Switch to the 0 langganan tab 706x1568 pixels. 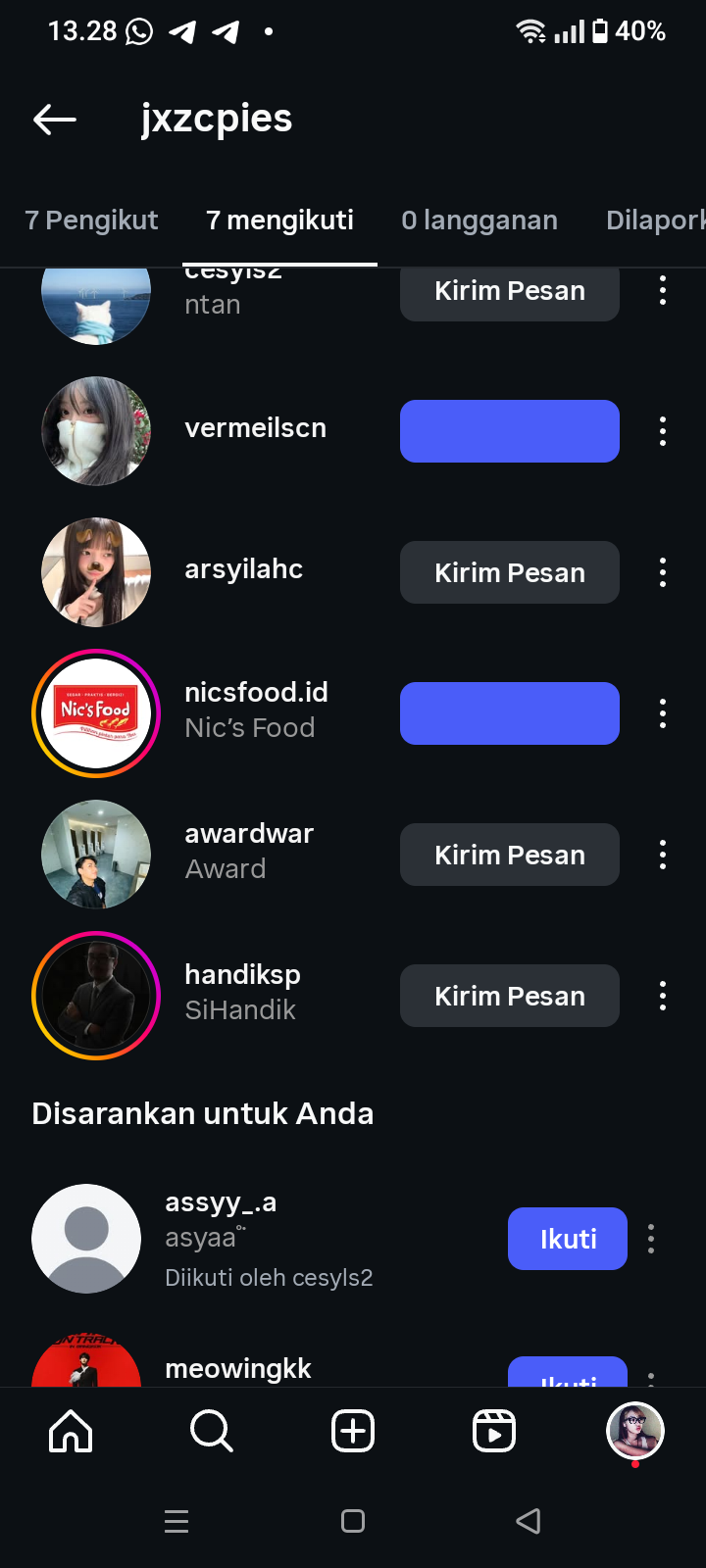coord(479,220)
